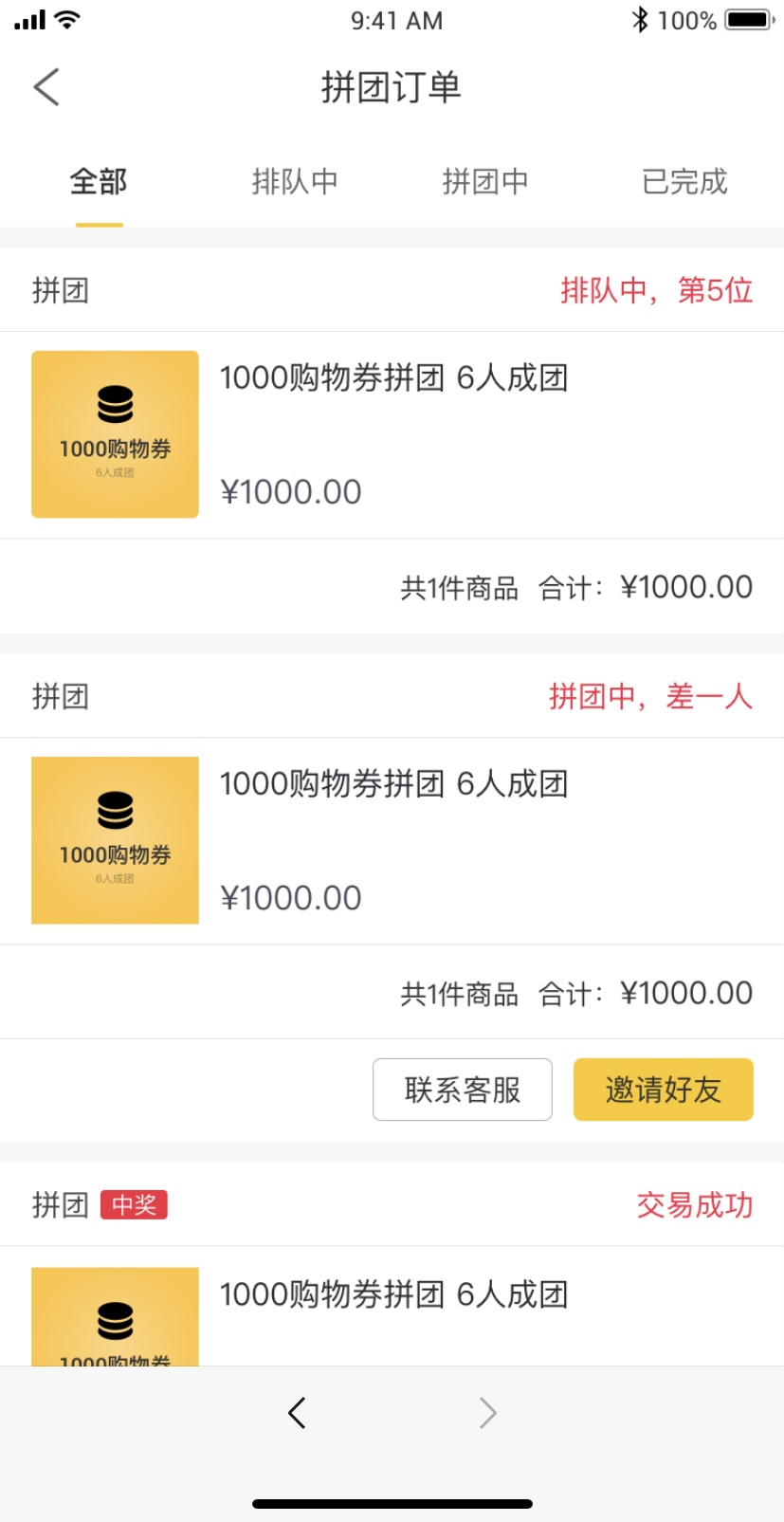Switch to the 全部 tab

pyautogui.click(x=99, y=181)
